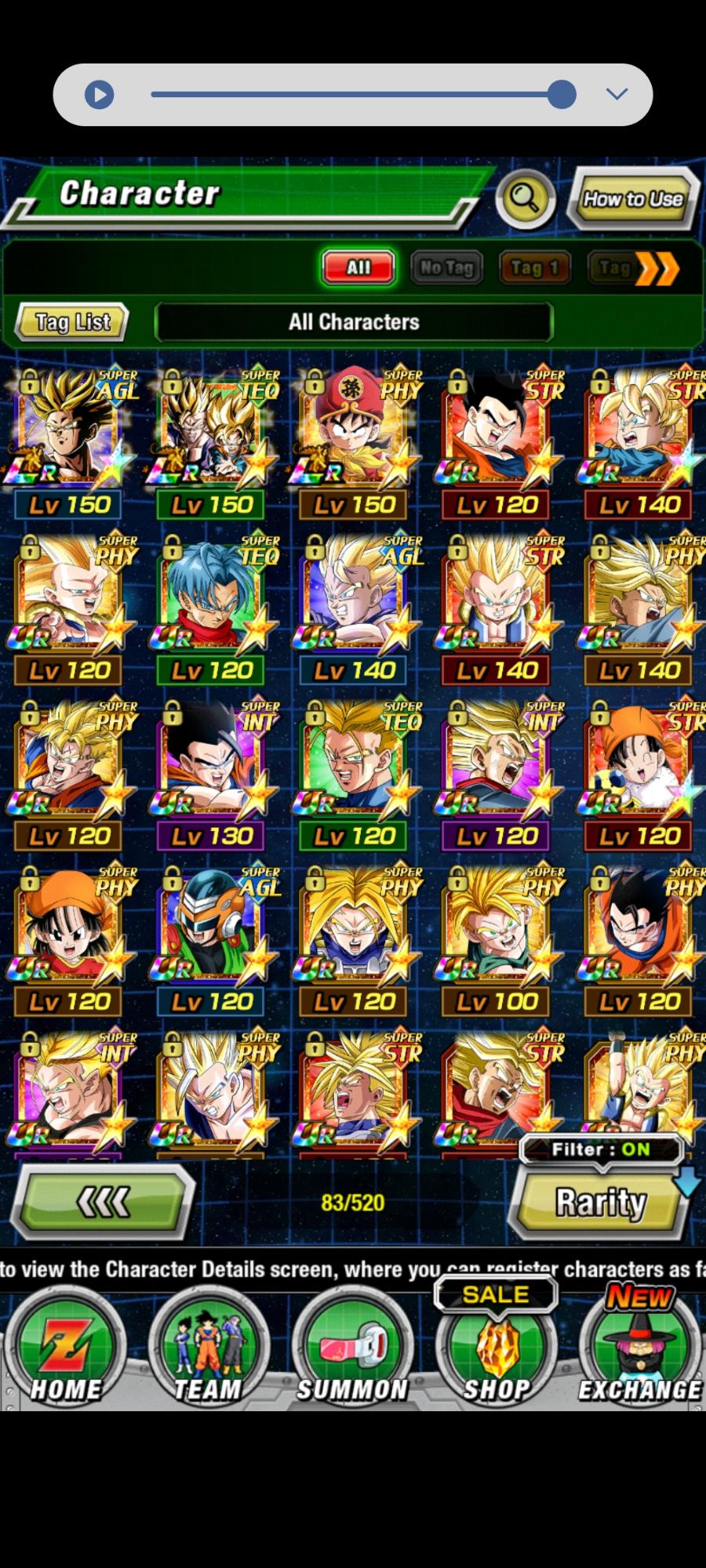Go back with the green arrows button
The width and height of the screenshot is (706, 1568).
pyautogui.click(x=102, y=1201)
